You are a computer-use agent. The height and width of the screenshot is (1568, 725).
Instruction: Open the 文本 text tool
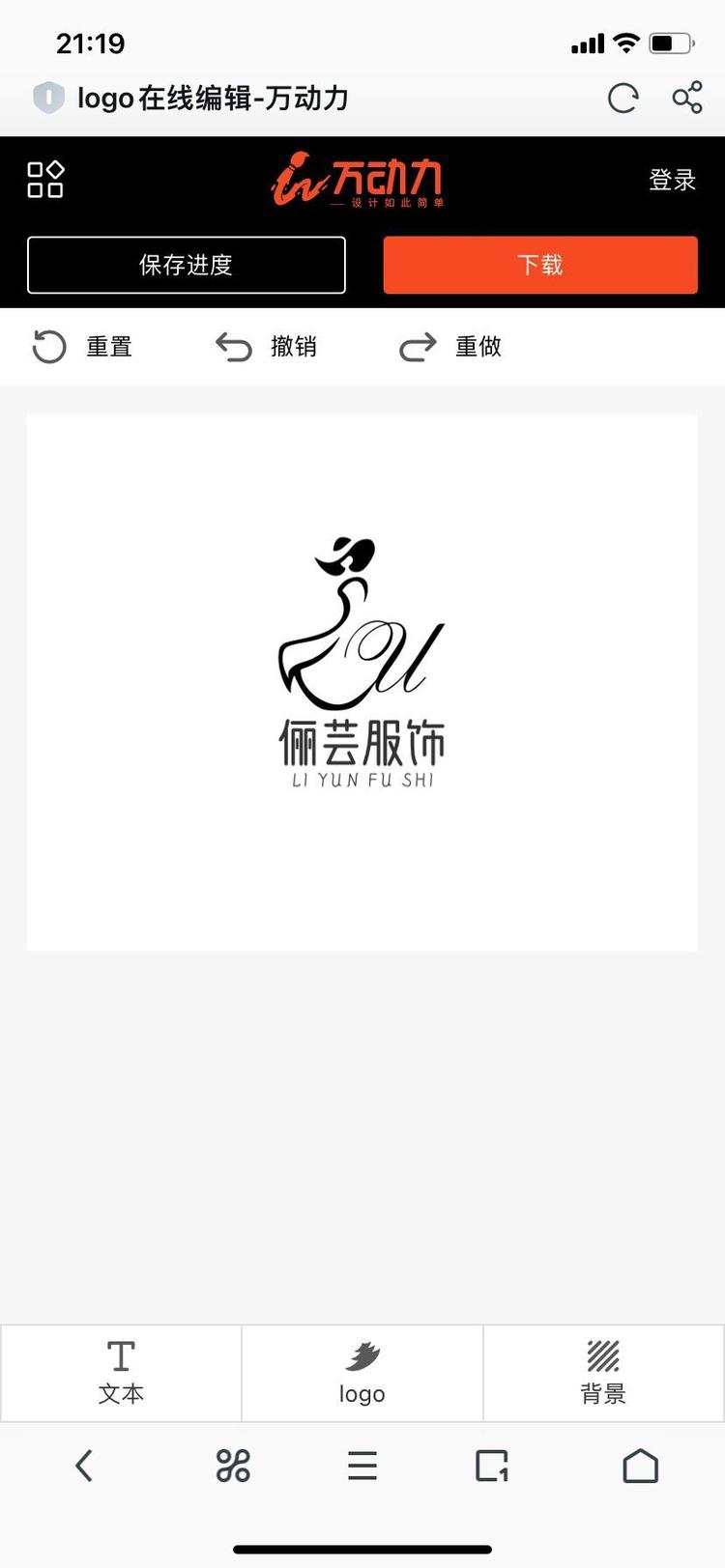coord(121,1372)
